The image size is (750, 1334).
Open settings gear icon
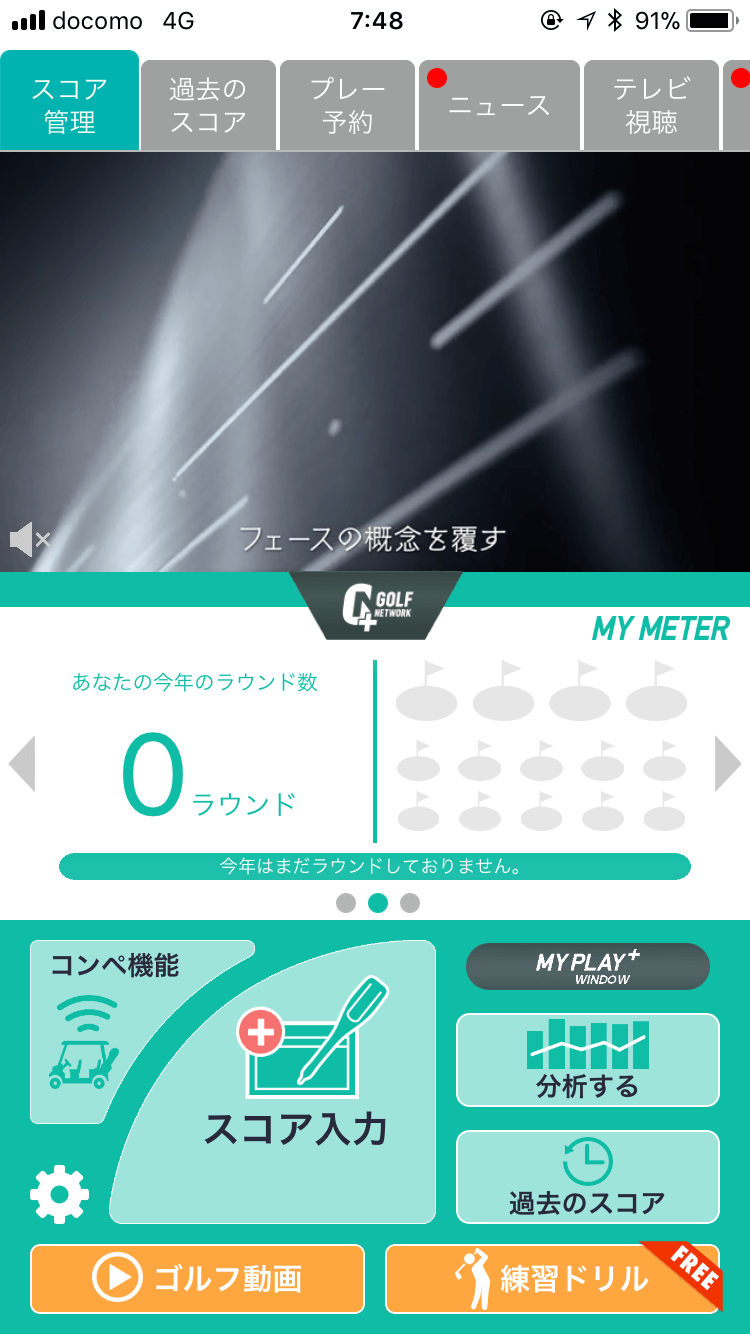[60, 1194]
